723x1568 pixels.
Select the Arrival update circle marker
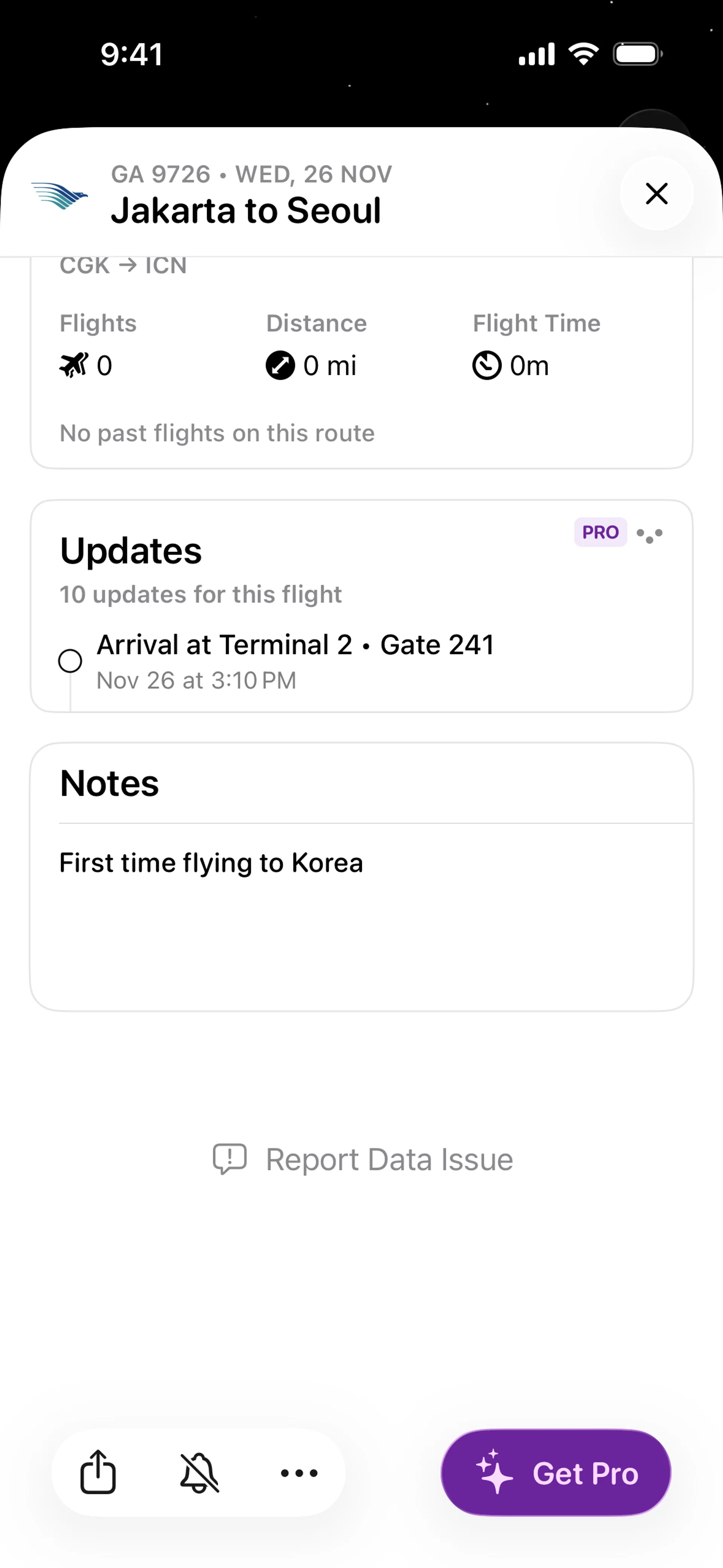pos(70,660)
